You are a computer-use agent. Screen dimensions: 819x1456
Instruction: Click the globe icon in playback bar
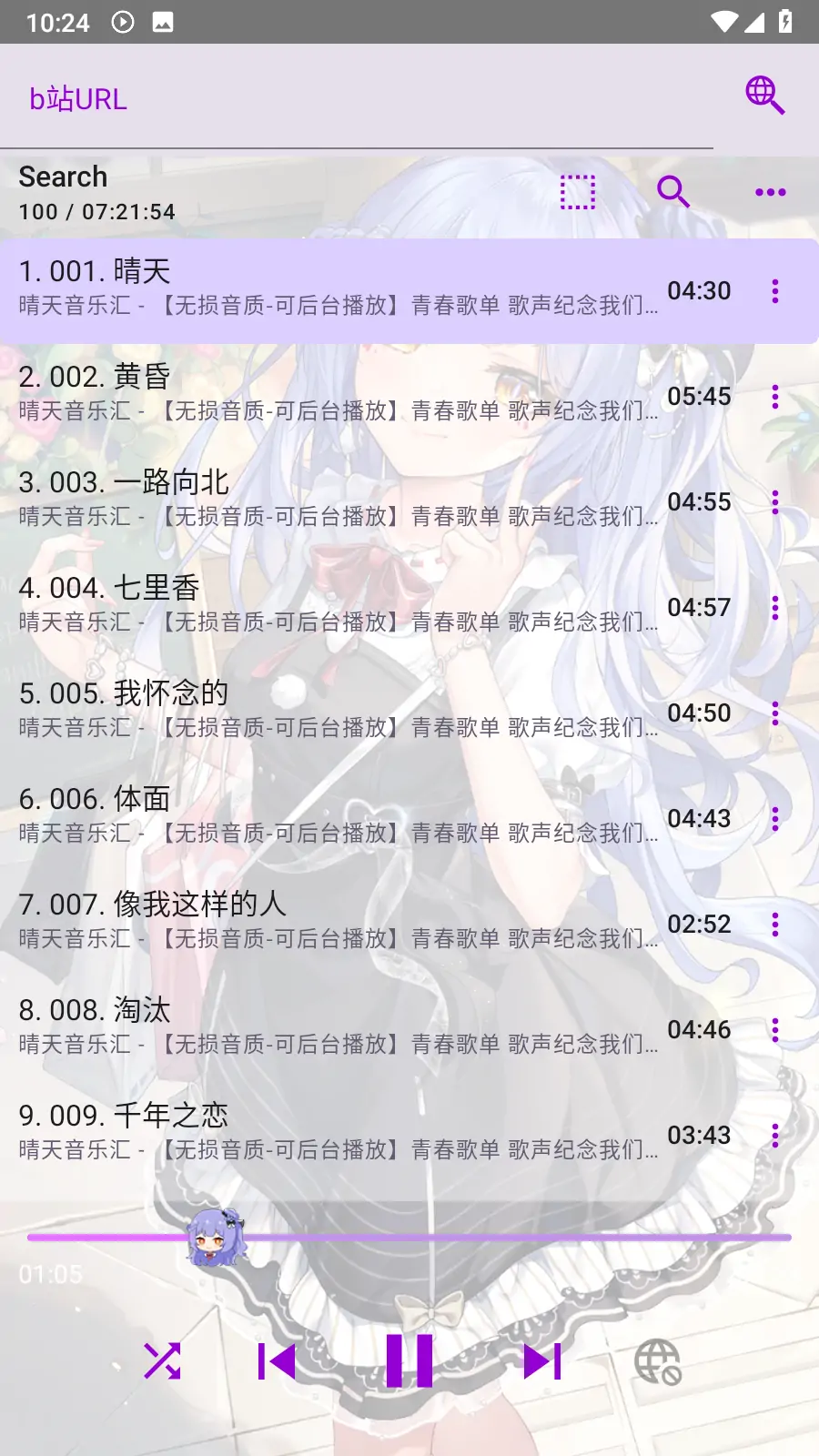click(657, 1360)
